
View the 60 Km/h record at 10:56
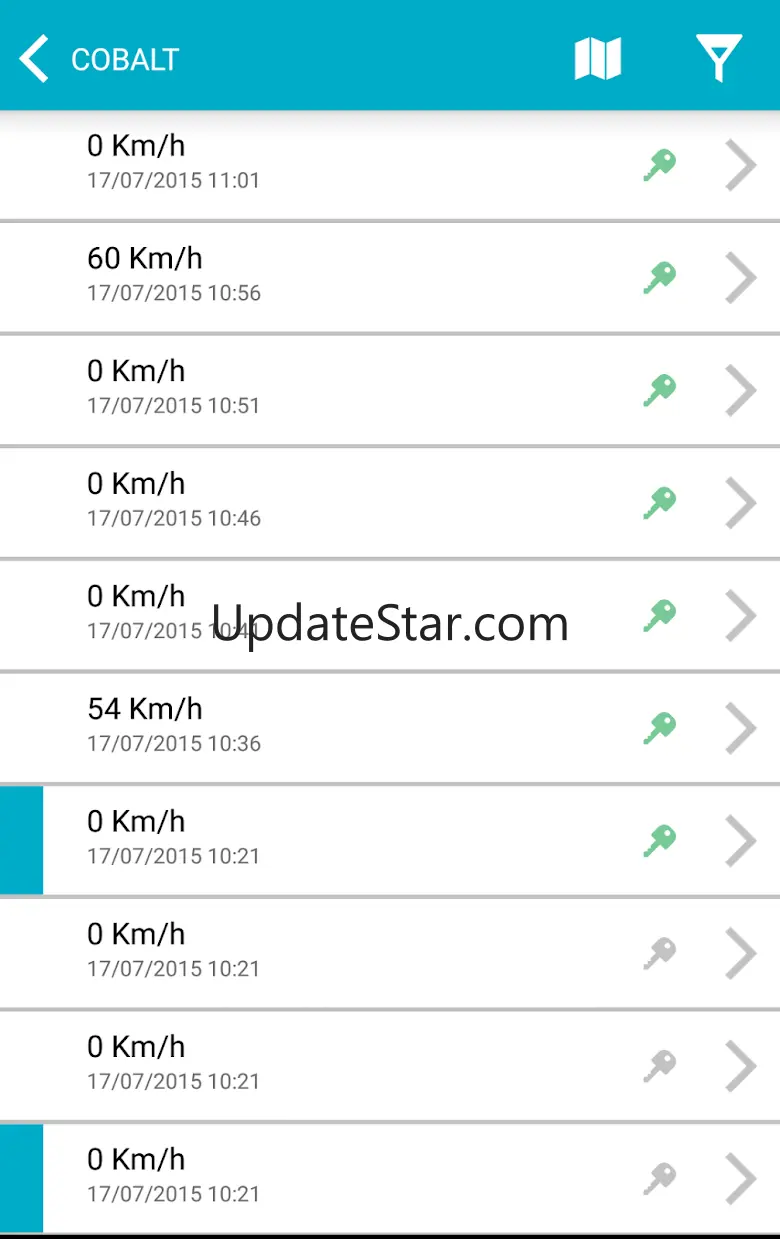pyautogui.click(x=390, y=277)
